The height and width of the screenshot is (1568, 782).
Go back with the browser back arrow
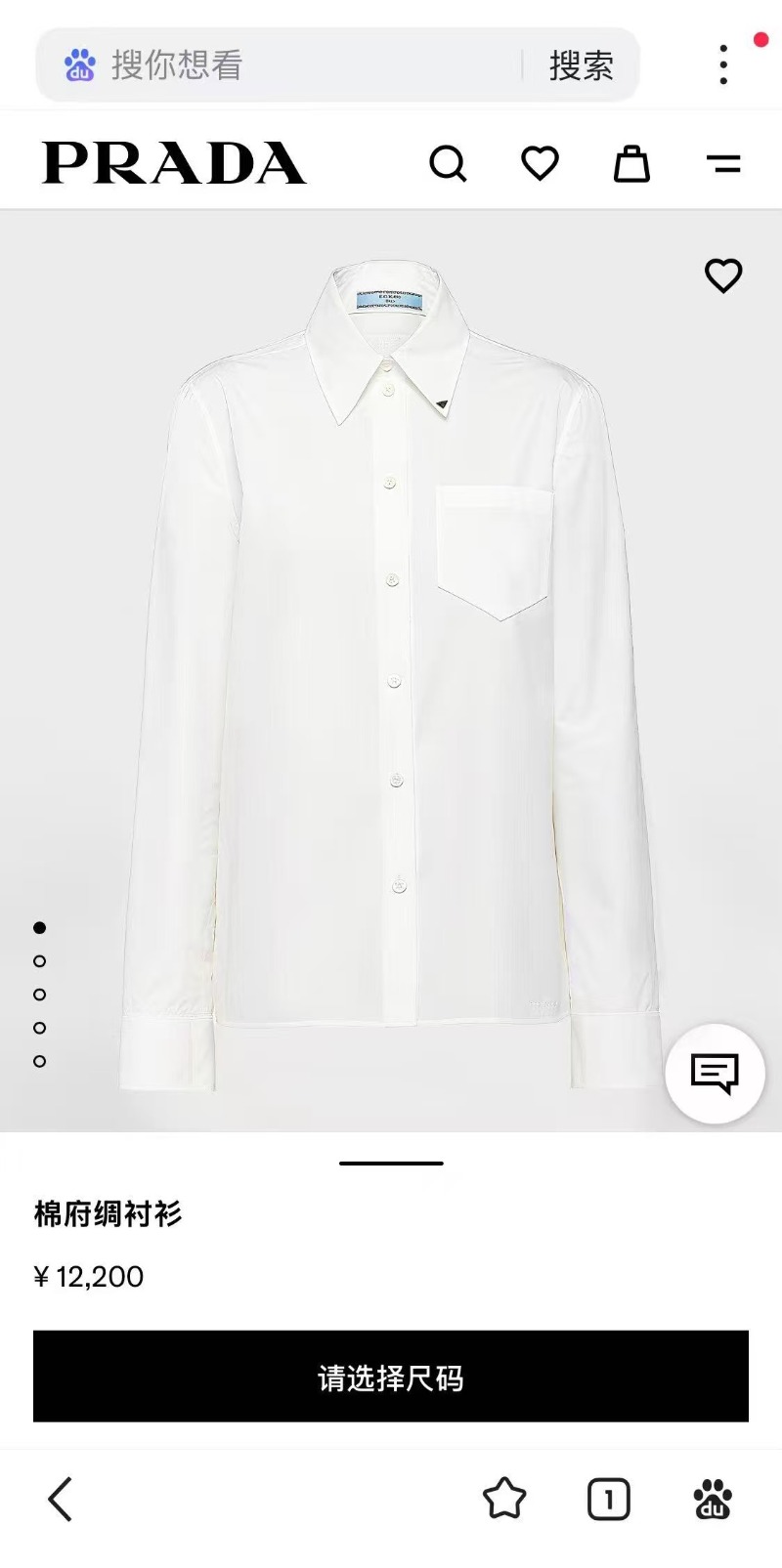click(61, 1499)
